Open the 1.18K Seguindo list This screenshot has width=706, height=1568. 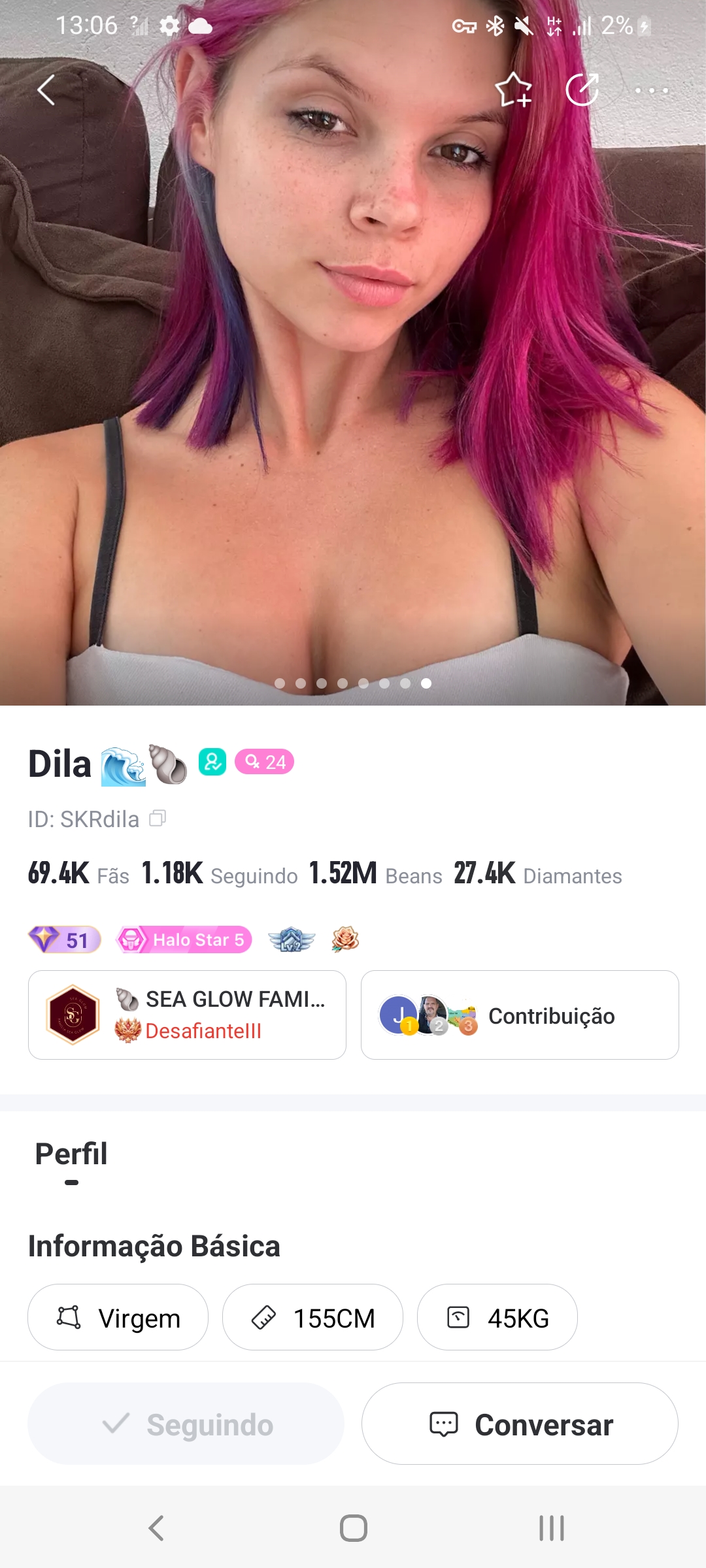pos(220,874)
